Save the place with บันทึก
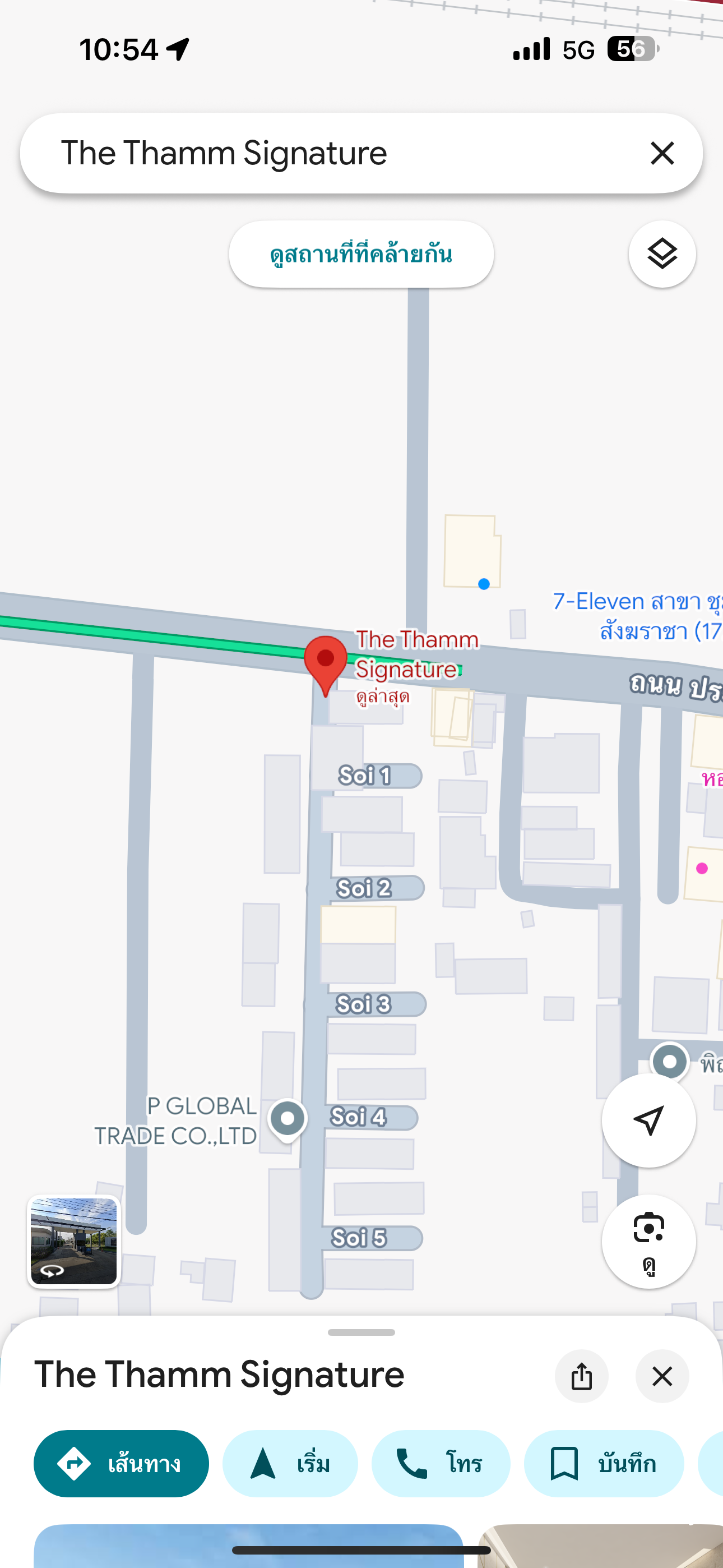 603,1463
